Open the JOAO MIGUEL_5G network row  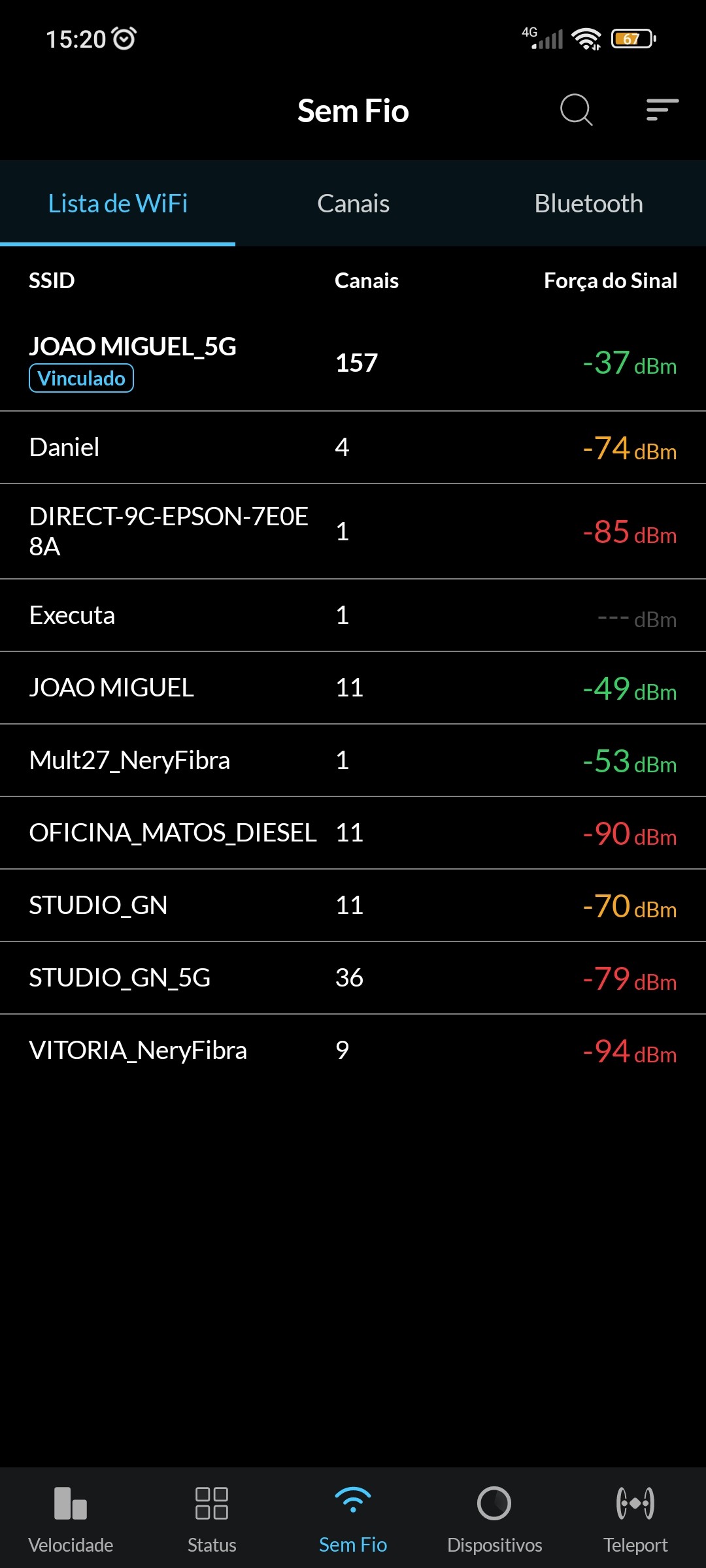coord(353,363)
